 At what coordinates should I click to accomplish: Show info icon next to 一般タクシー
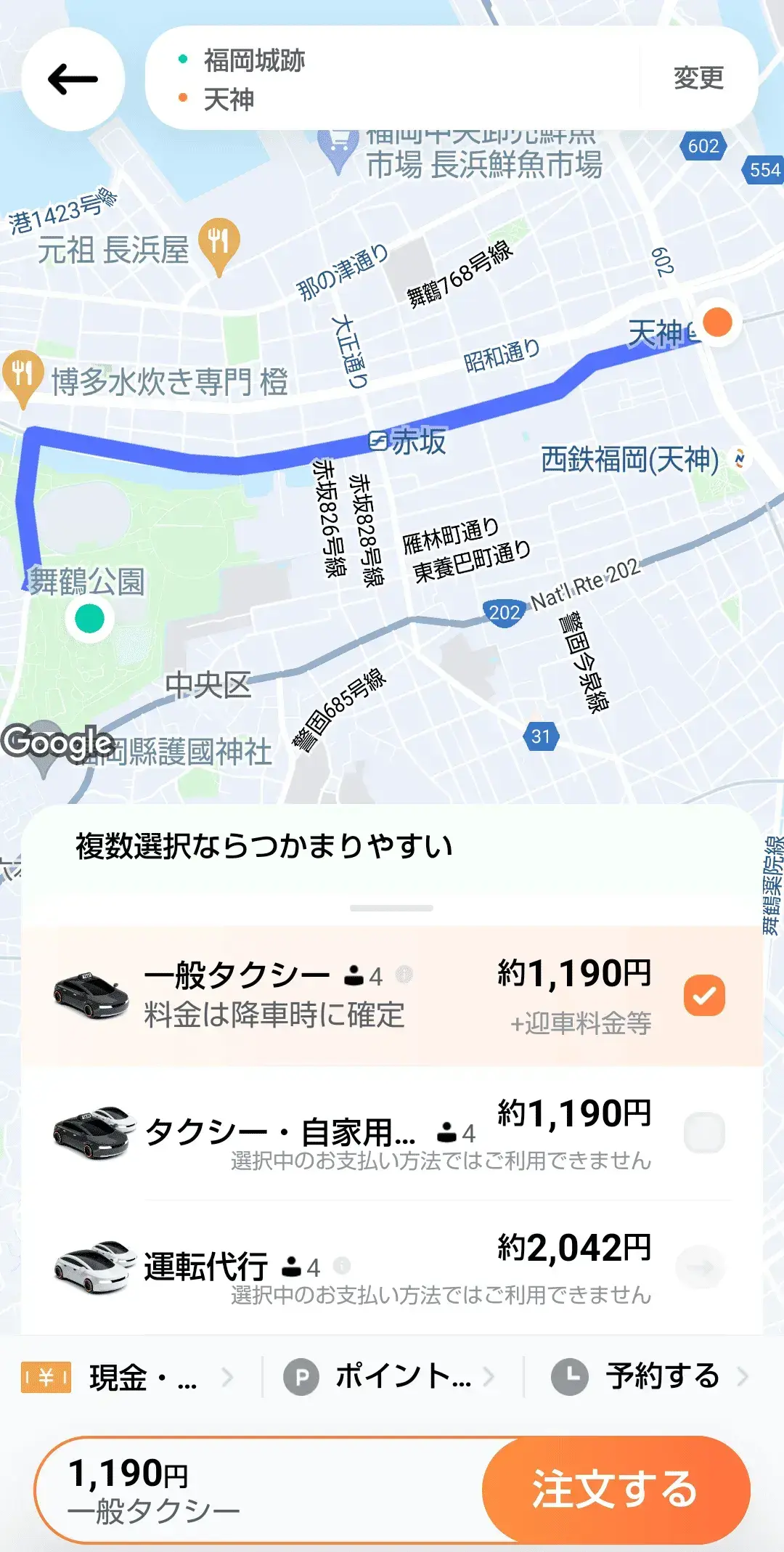coord(404,974)
